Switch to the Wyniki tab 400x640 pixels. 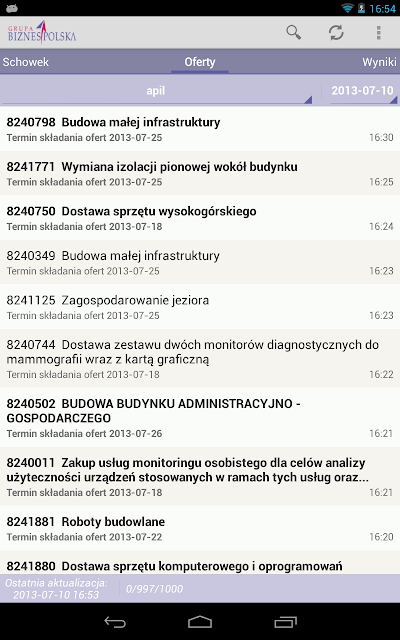click(379, 62)
